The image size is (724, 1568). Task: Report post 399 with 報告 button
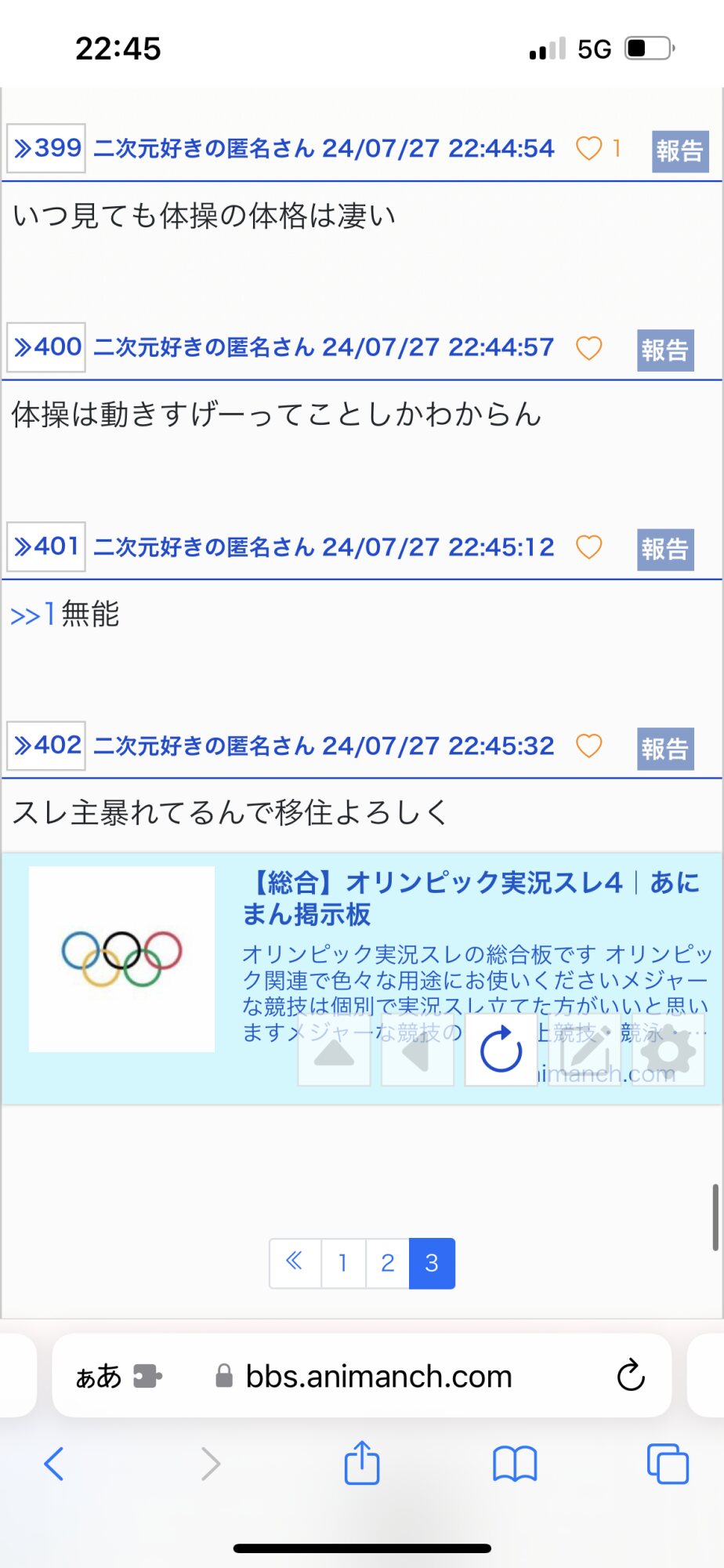680,151
